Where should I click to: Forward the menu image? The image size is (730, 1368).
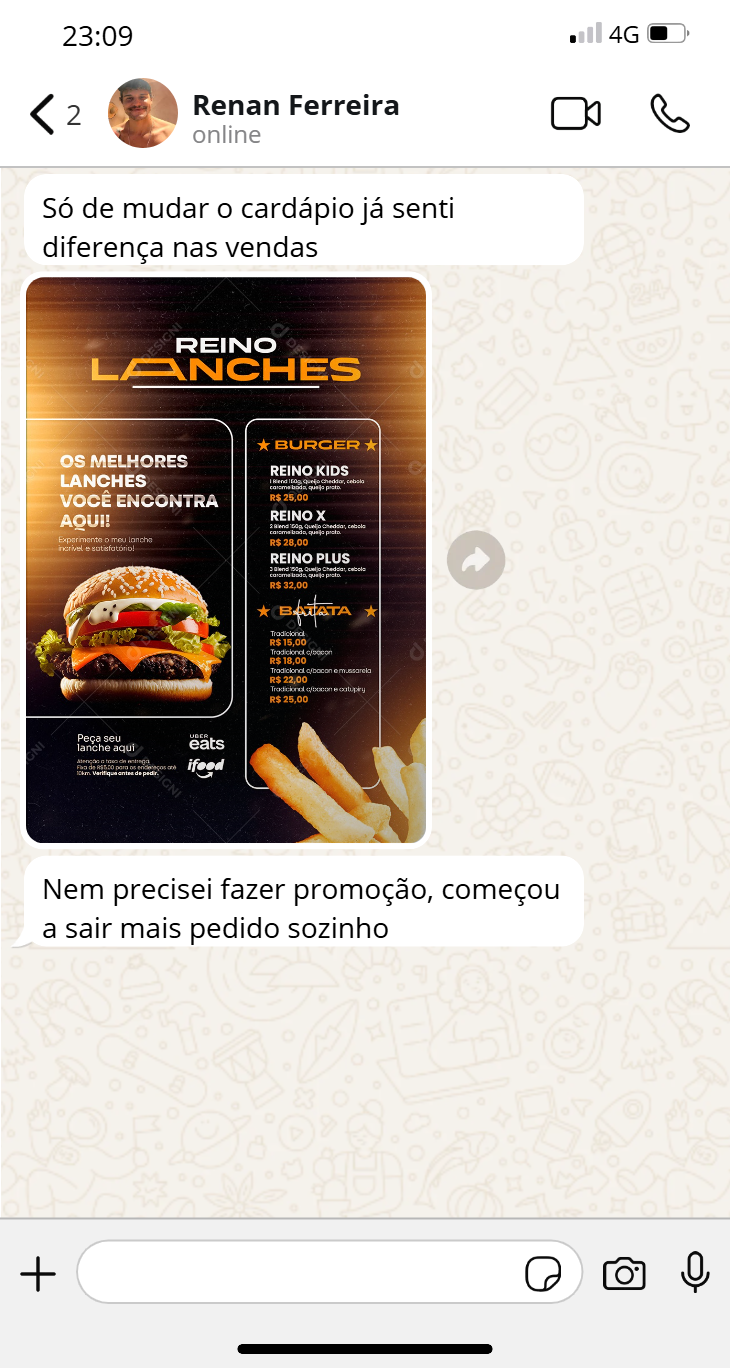coord(476,560)
